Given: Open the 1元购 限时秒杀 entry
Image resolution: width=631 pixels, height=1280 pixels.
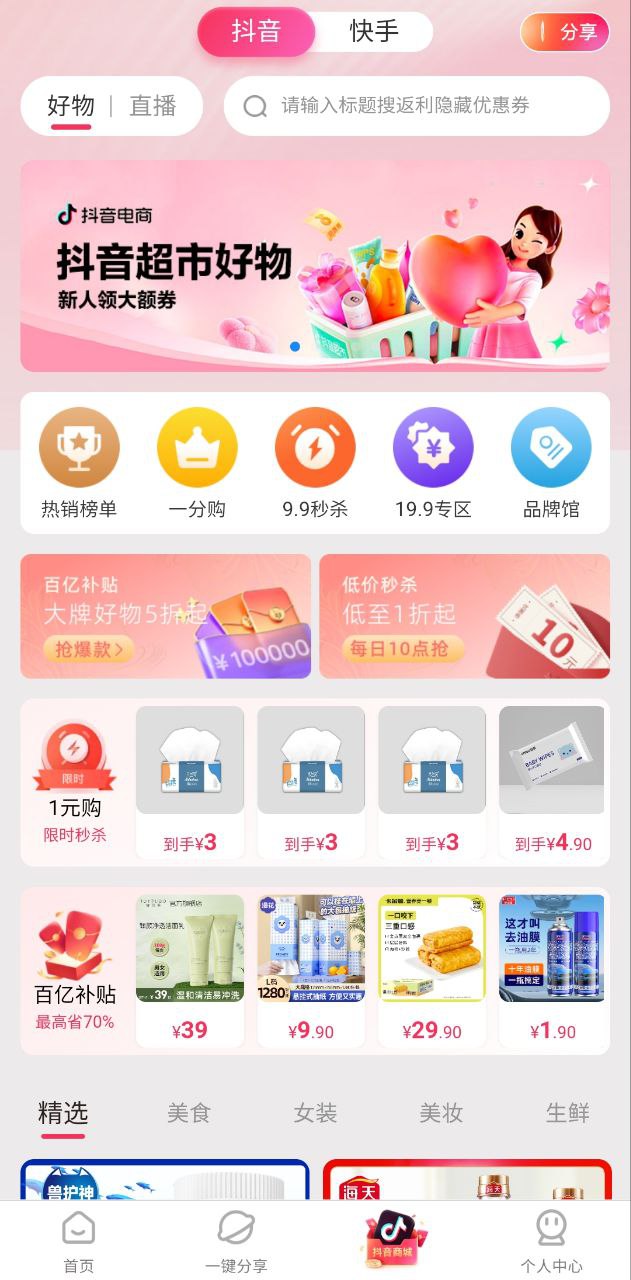Looking at the screenshot, I should coord(76,782).
